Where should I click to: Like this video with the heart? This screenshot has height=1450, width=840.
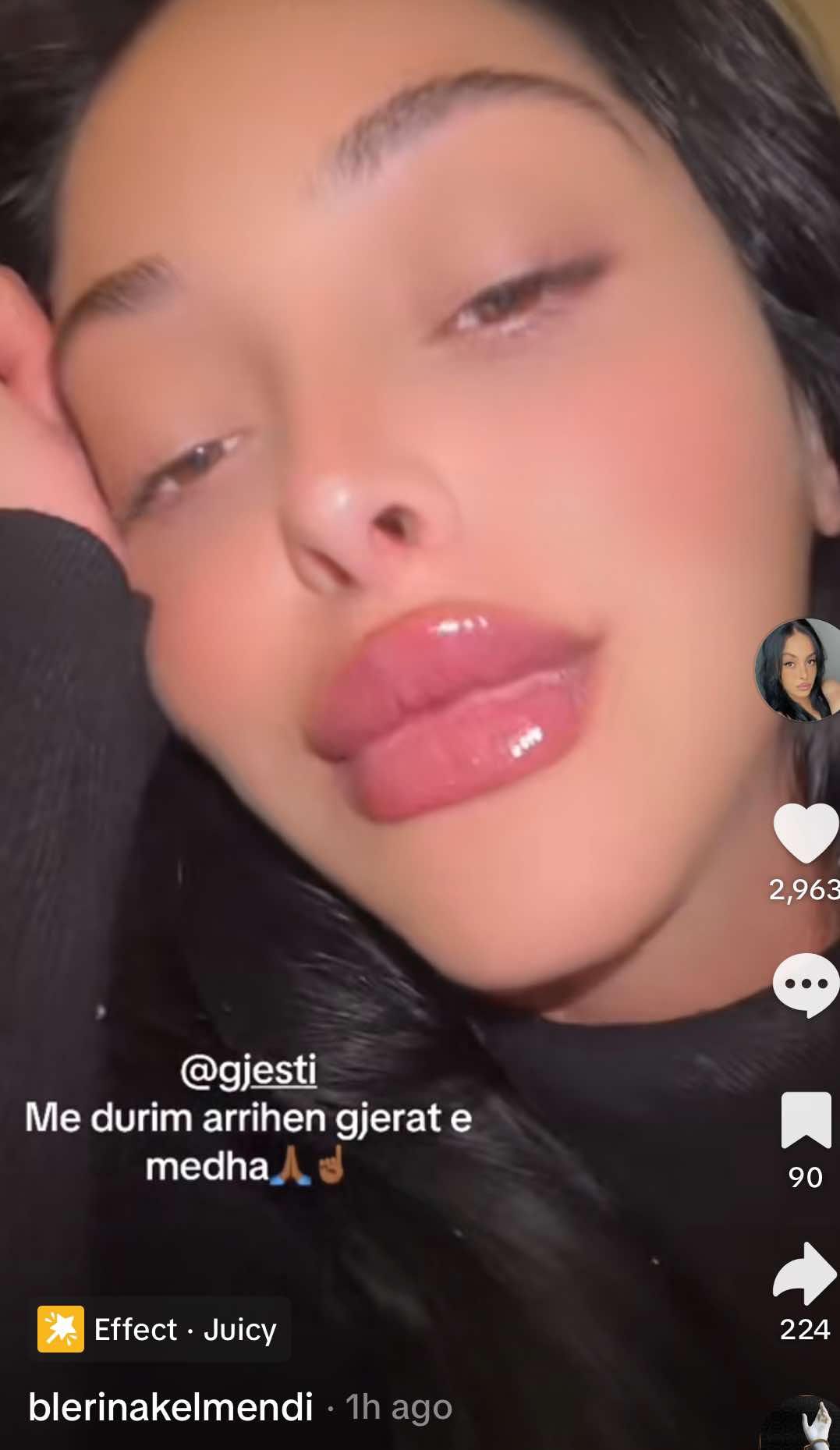point(805,833)
